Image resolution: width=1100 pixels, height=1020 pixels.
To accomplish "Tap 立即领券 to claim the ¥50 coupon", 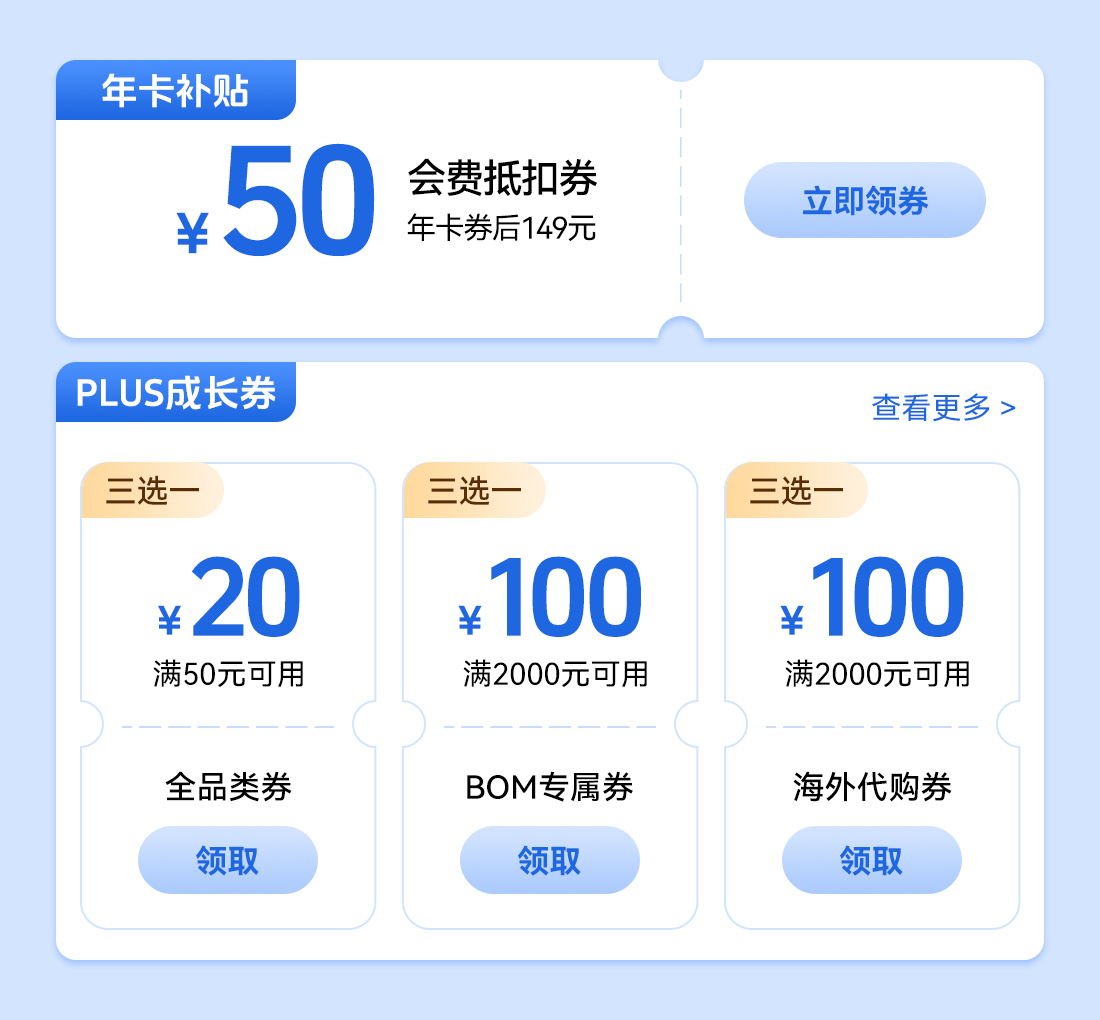I will 864,200.
